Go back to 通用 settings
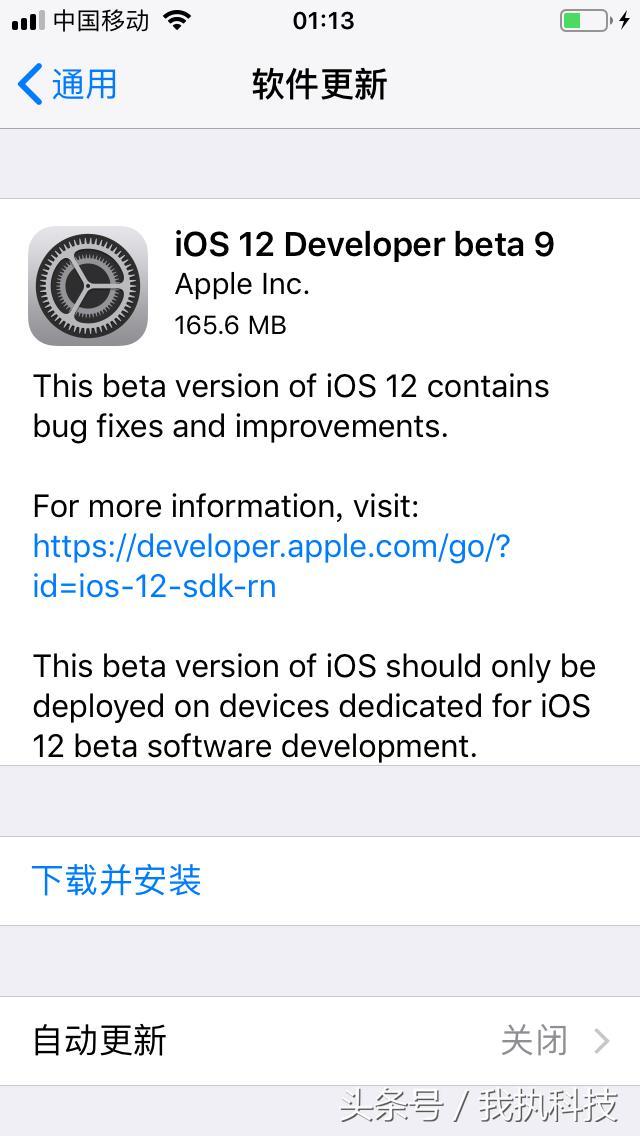Viewport: 640px width, 1136px height. click(x=68, y=84)
